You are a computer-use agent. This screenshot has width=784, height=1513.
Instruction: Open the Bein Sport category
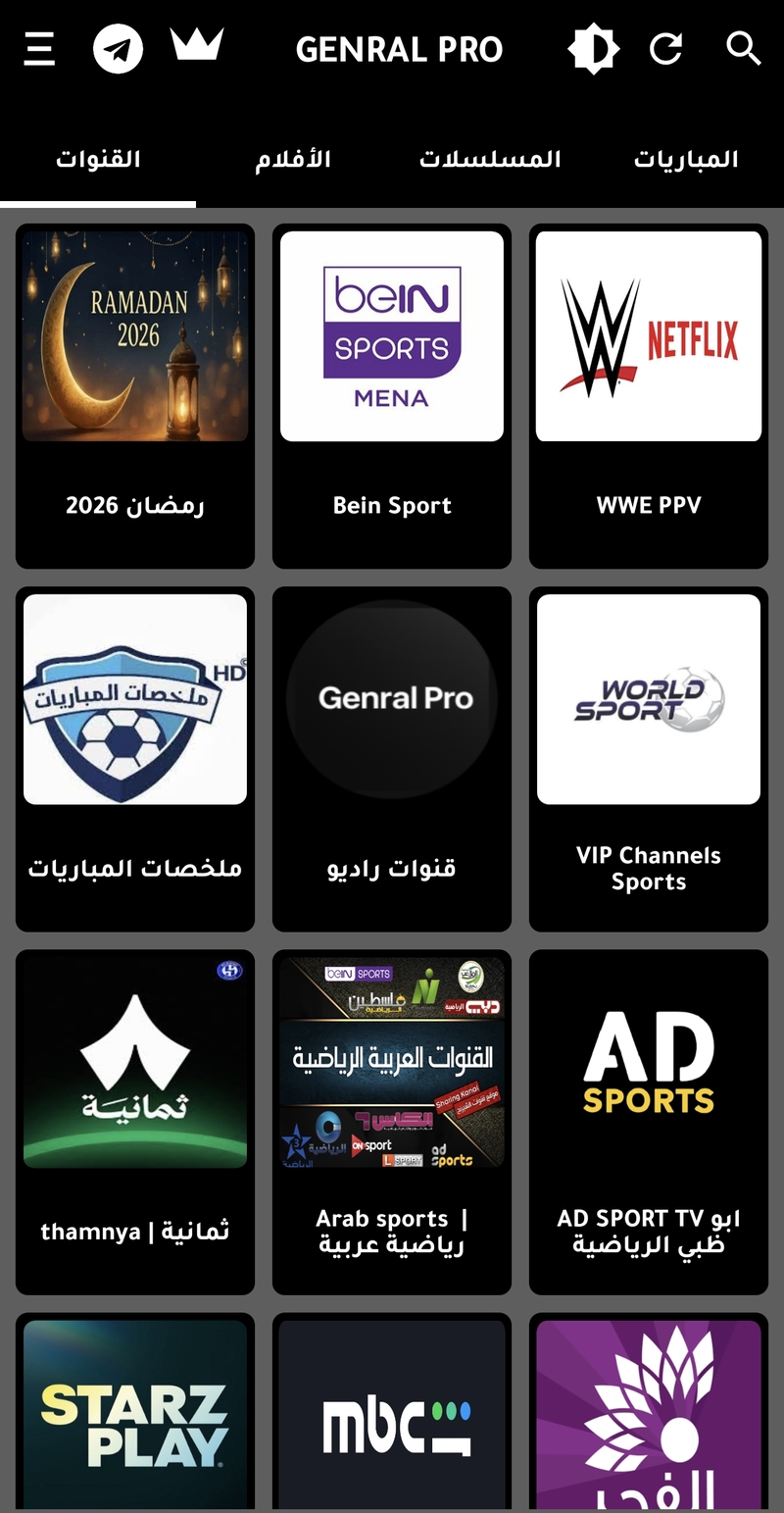(x=392, y=395)
